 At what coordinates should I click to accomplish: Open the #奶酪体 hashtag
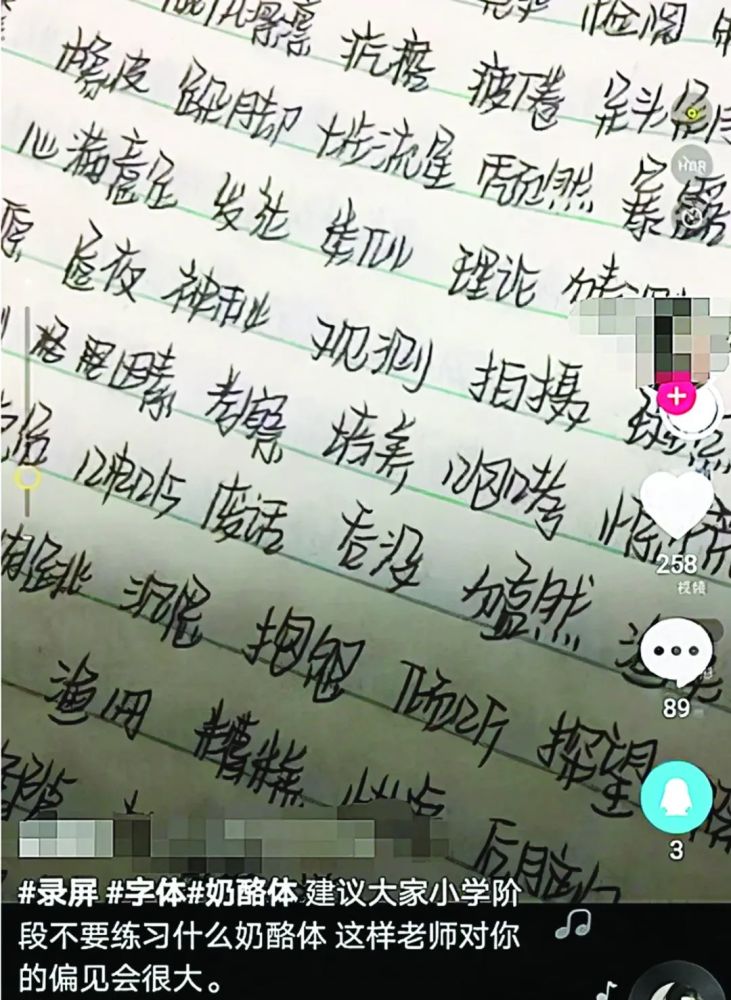pos(243,893)
